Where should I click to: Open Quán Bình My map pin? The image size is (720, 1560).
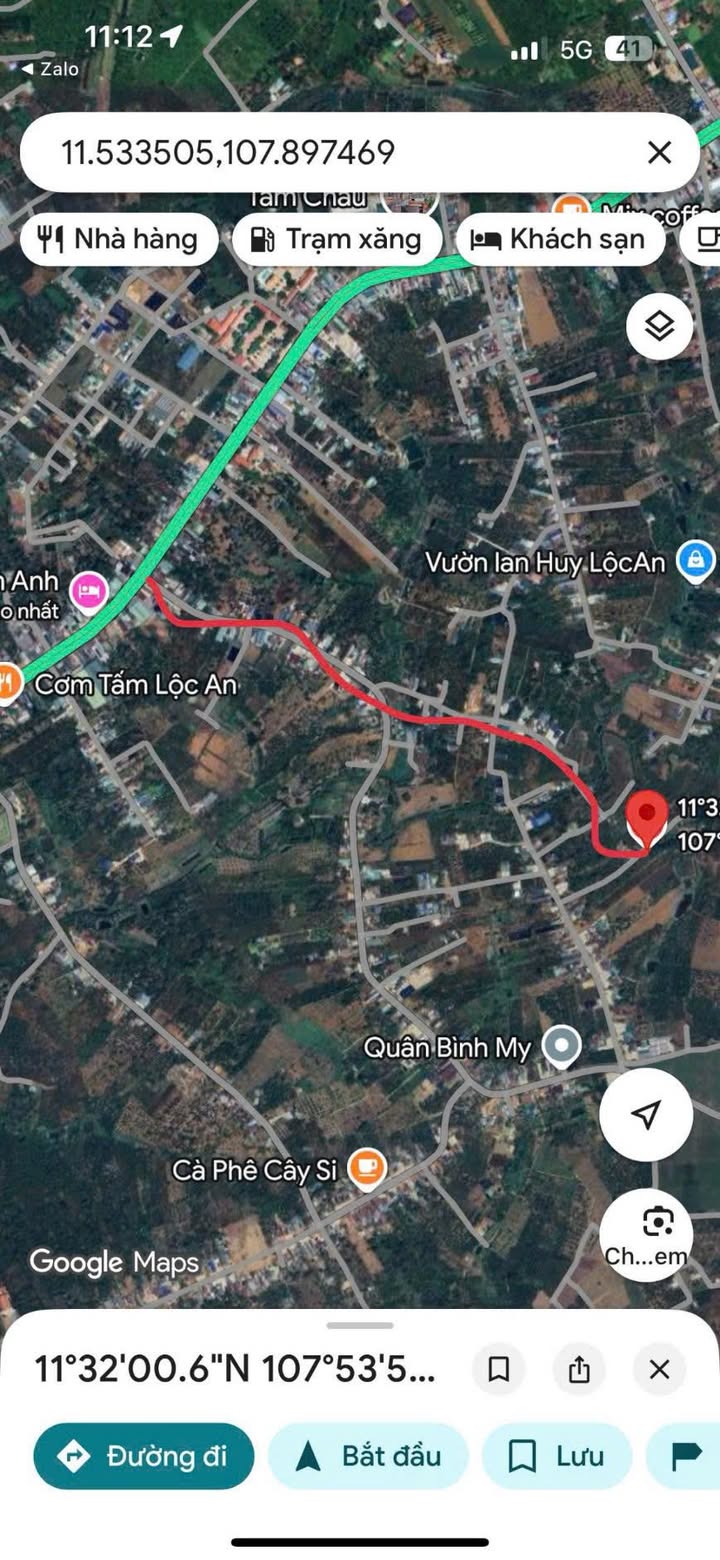561,1047
